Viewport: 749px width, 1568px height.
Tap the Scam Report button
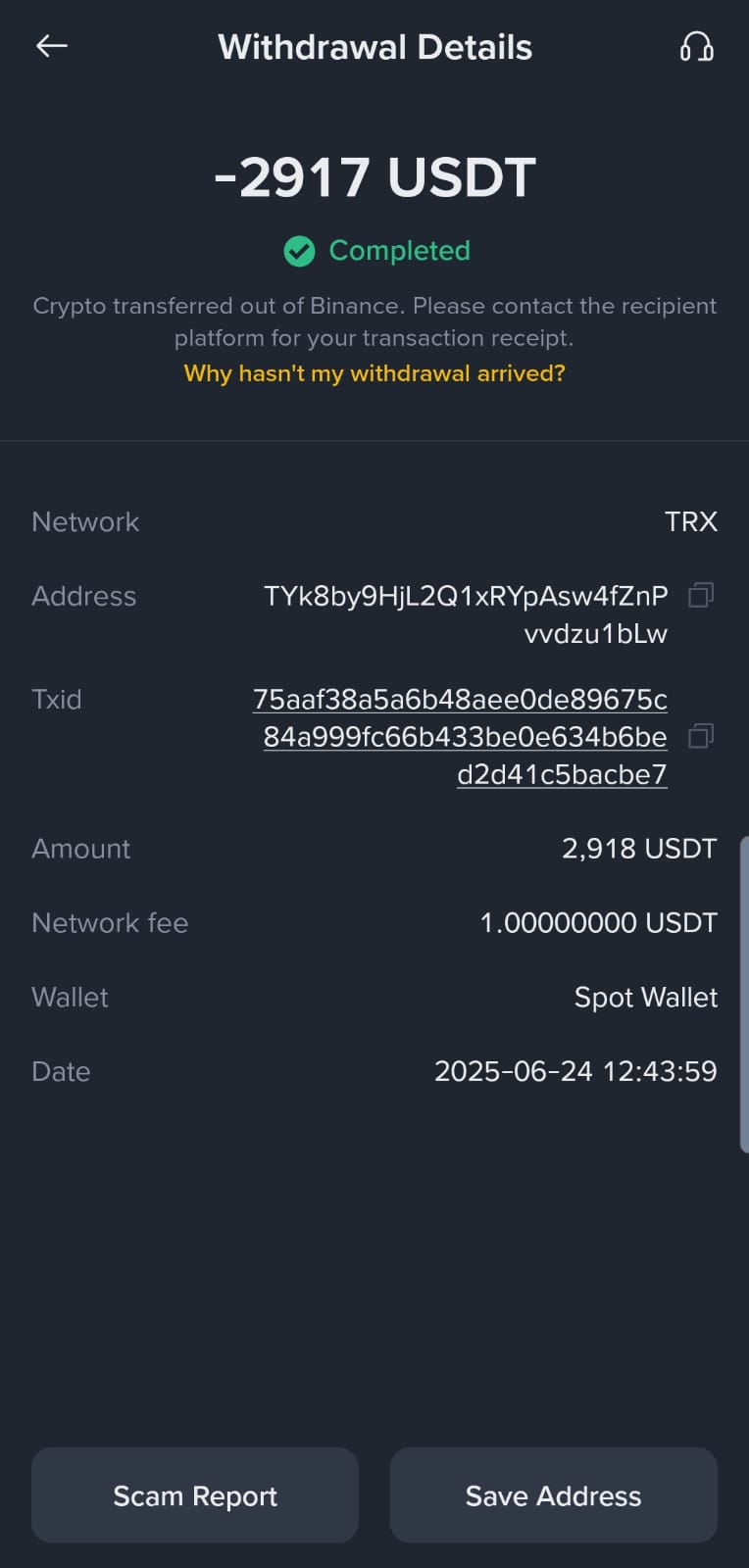(x=195, y=1495)
